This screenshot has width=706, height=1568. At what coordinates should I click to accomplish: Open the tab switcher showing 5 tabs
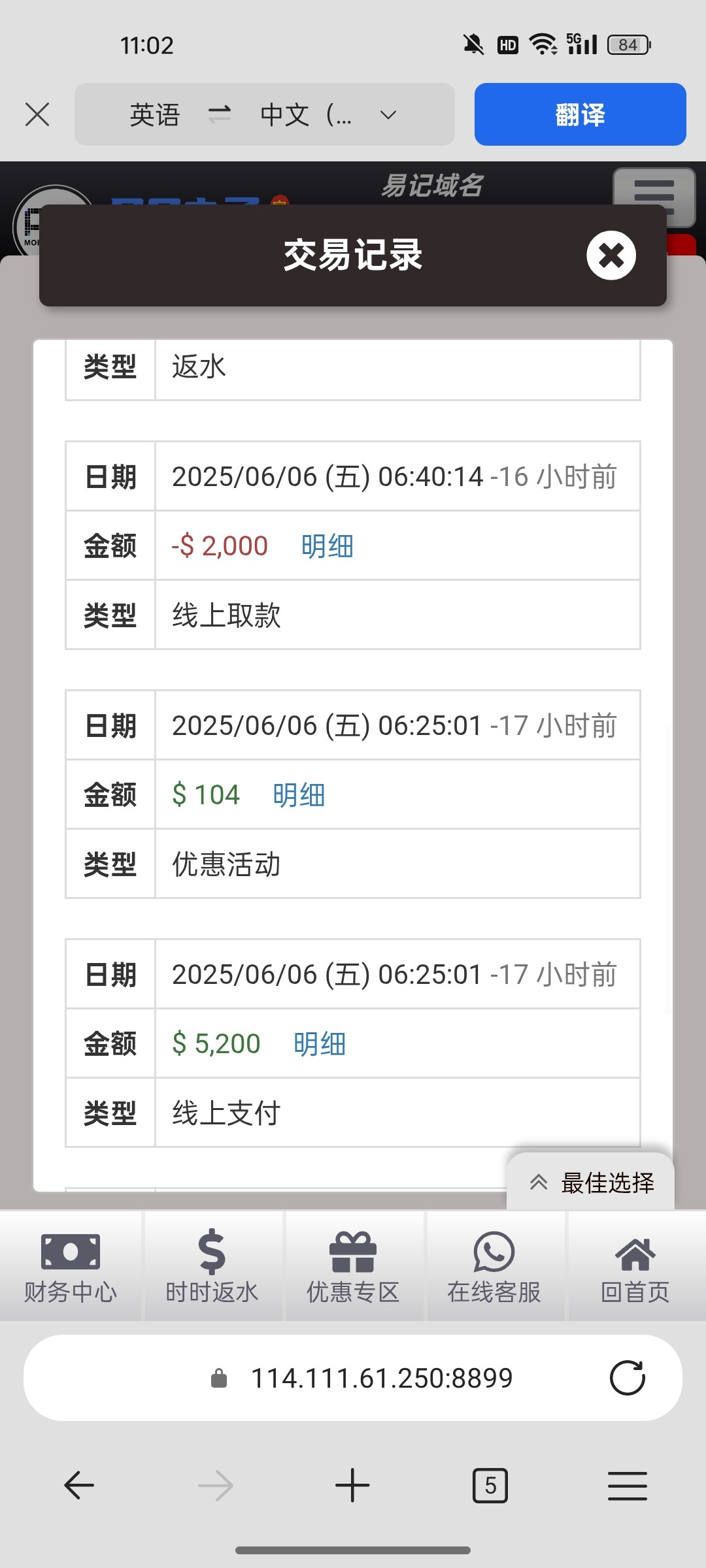pos(490,1486)
